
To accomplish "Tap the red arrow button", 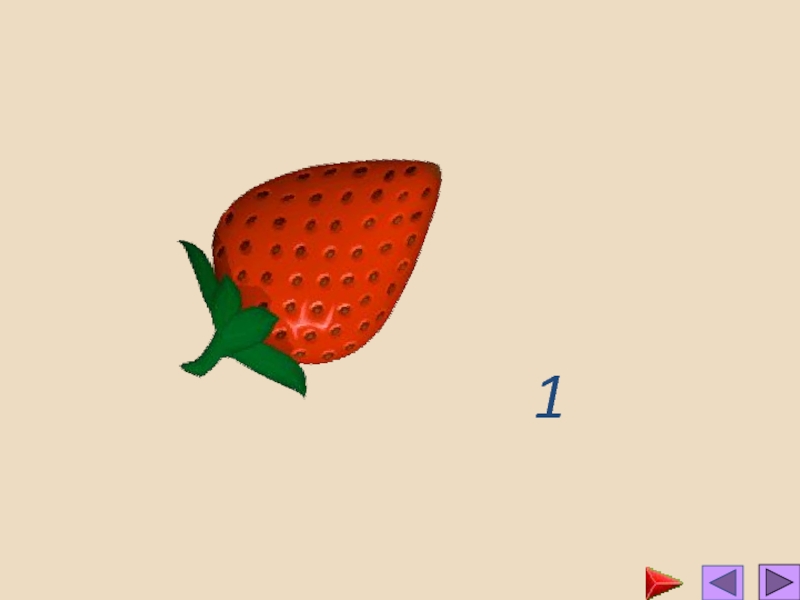I will coord(662,582).
